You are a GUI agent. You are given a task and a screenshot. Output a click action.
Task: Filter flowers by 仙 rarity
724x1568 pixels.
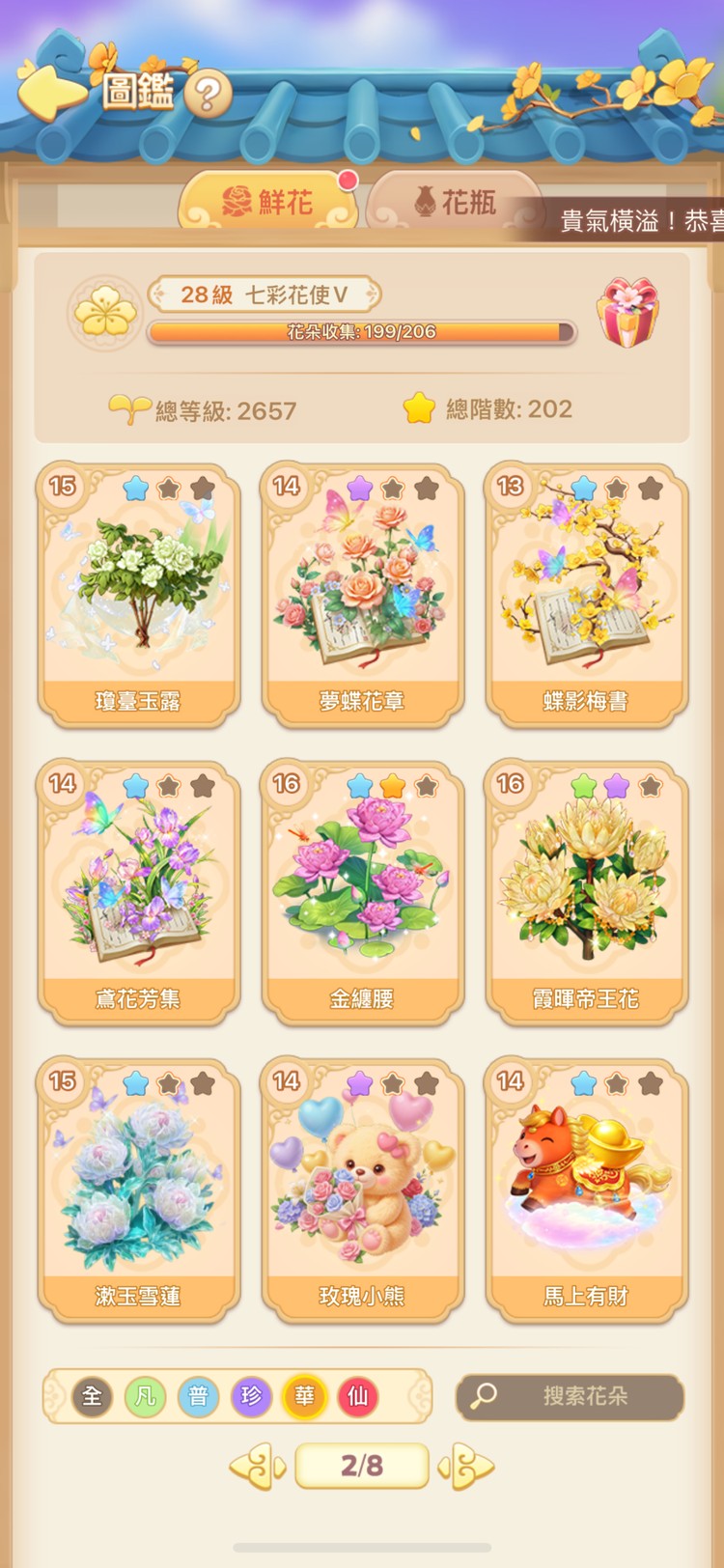click(357, 1396)
